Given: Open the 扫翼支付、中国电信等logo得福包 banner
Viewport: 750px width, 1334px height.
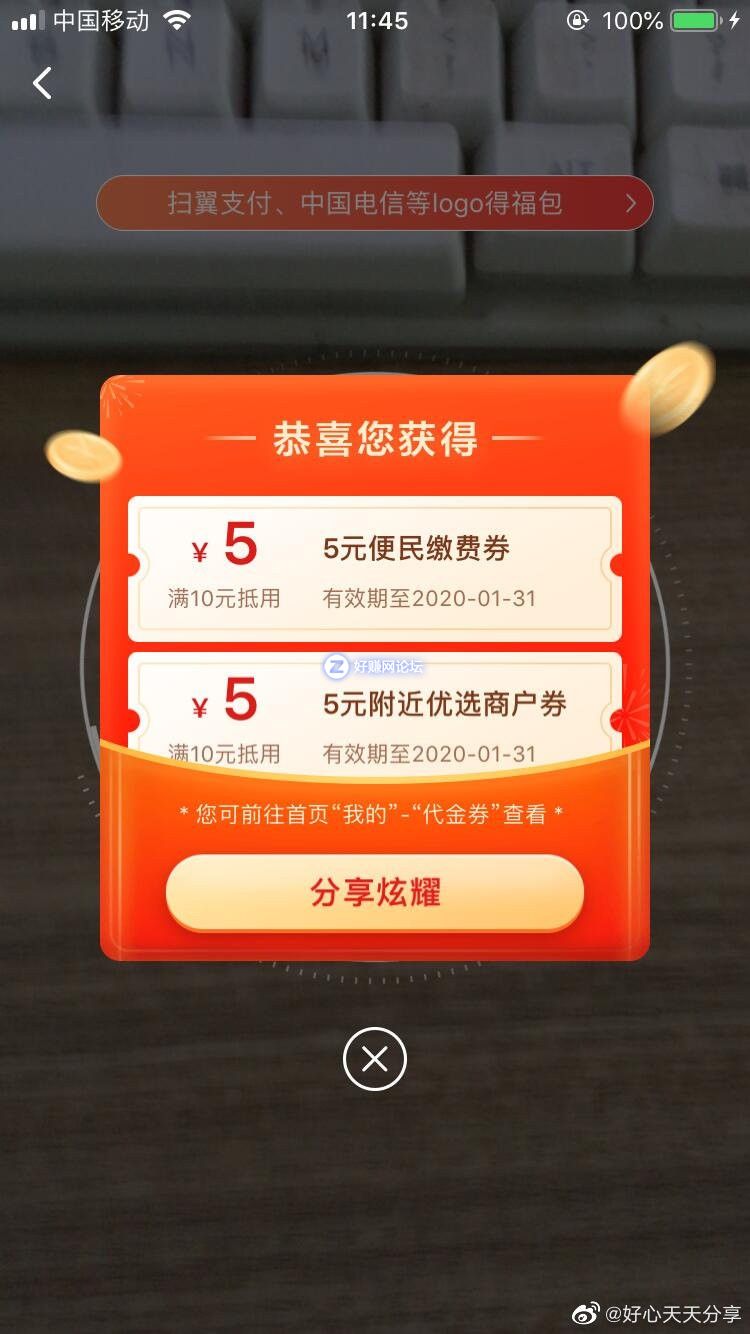Looking at the screenshot, I should 374,204.
